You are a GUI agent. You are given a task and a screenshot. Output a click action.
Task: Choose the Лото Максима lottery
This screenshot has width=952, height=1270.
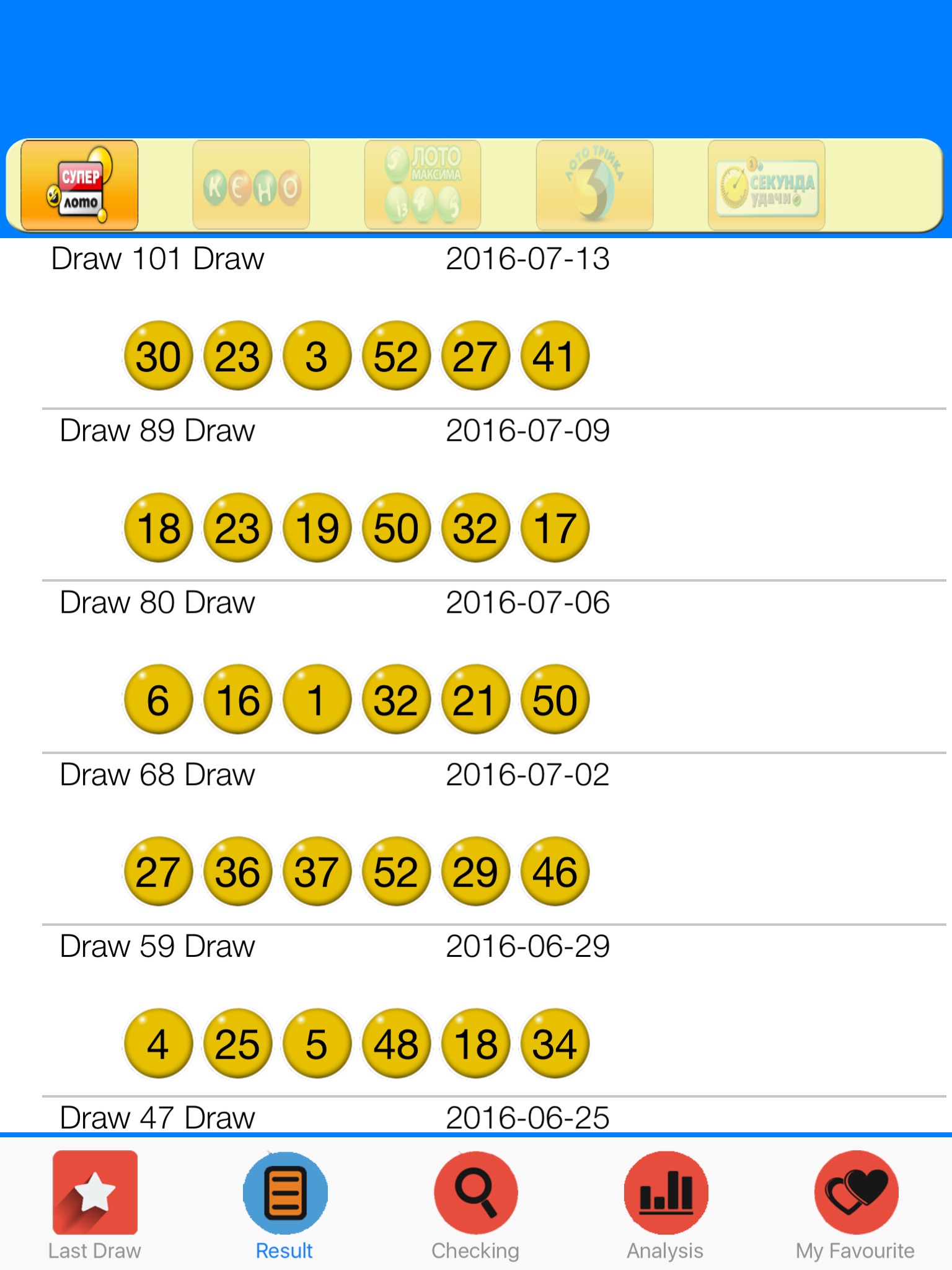tap(423, 185)
